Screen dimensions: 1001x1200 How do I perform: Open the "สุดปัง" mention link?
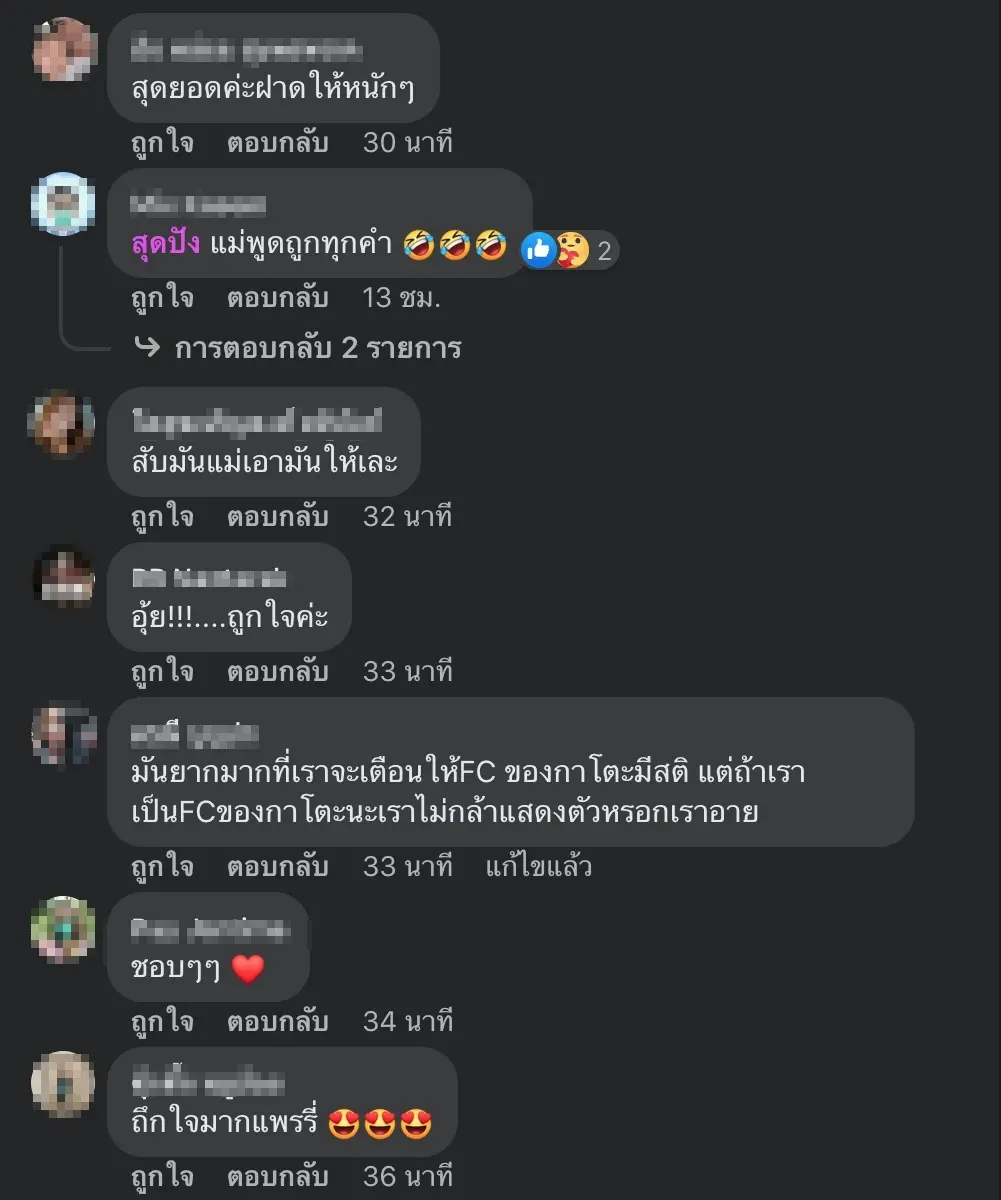(x=166, y=244)
